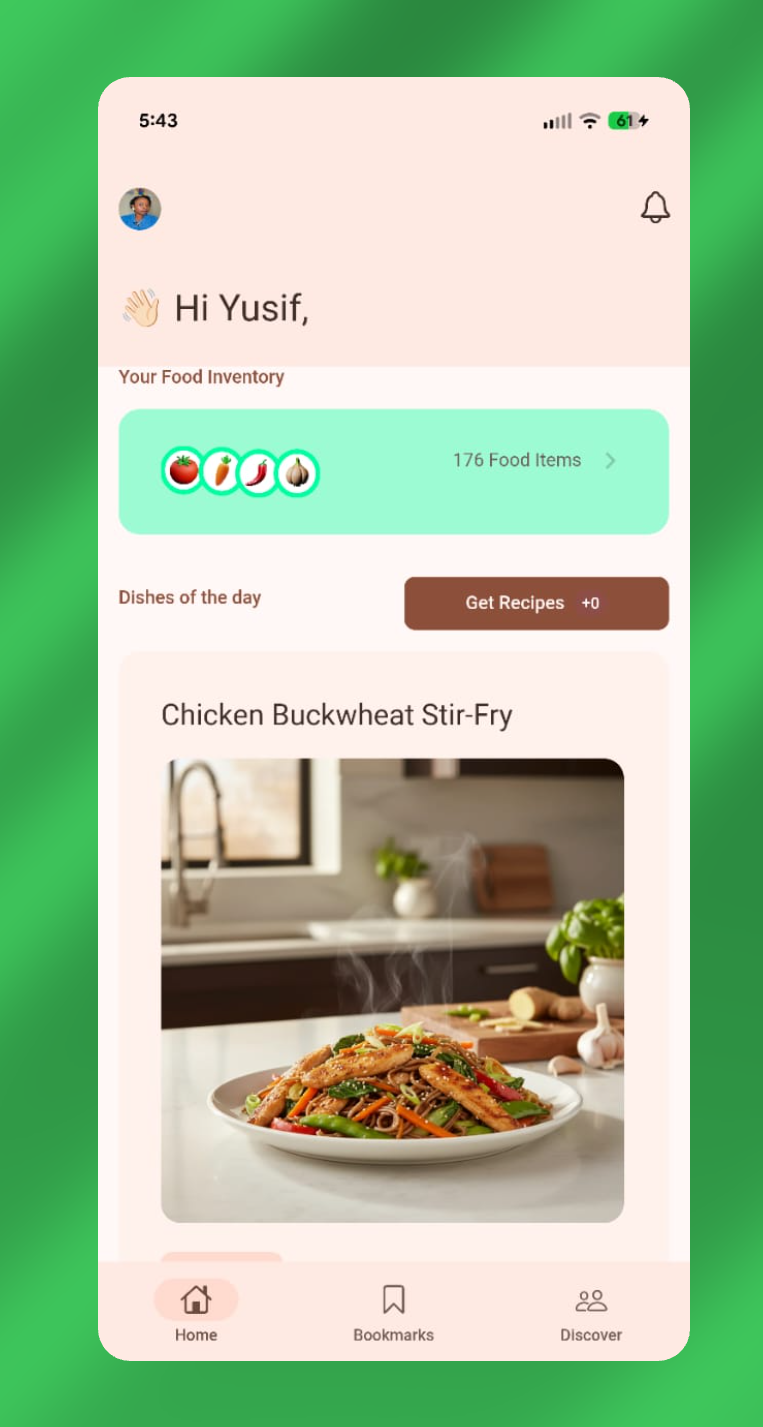Select the tomato inventory icon
Viewport: 763px width, 1427px height.
pos(183,472)
